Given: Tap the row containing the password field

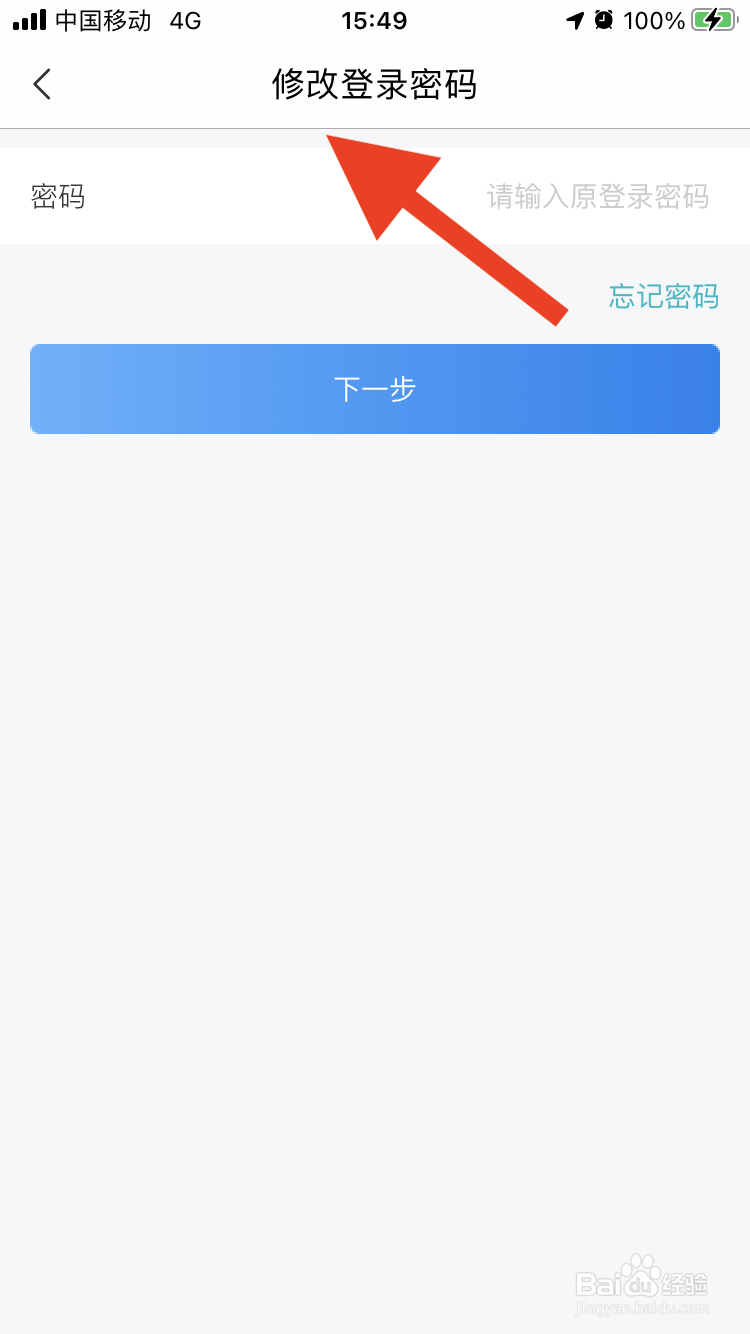Looking at the screenshot, I should [375, 196].
